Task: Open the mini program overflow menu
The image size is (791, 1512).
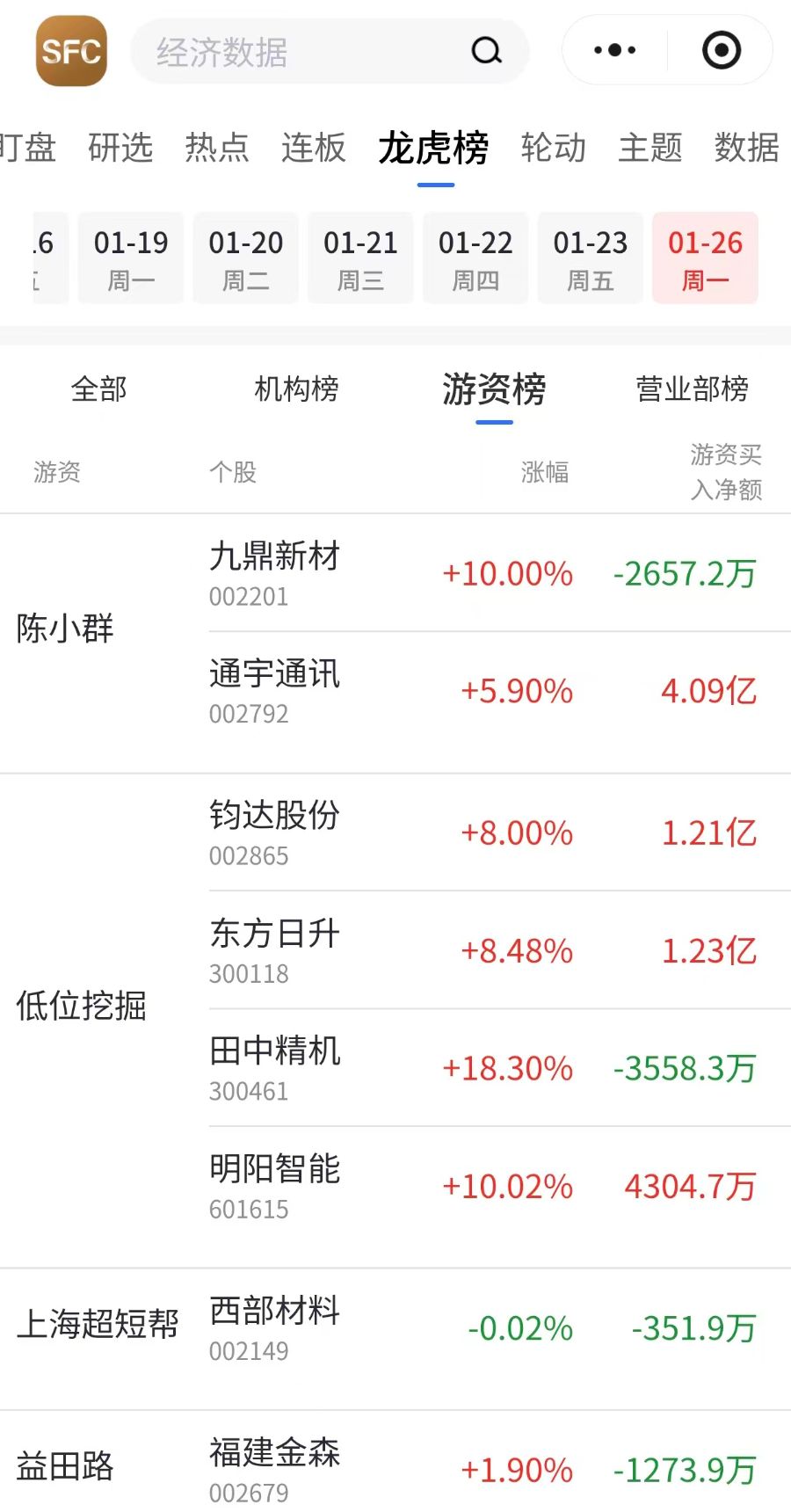Action: click(x=614, y=50)
